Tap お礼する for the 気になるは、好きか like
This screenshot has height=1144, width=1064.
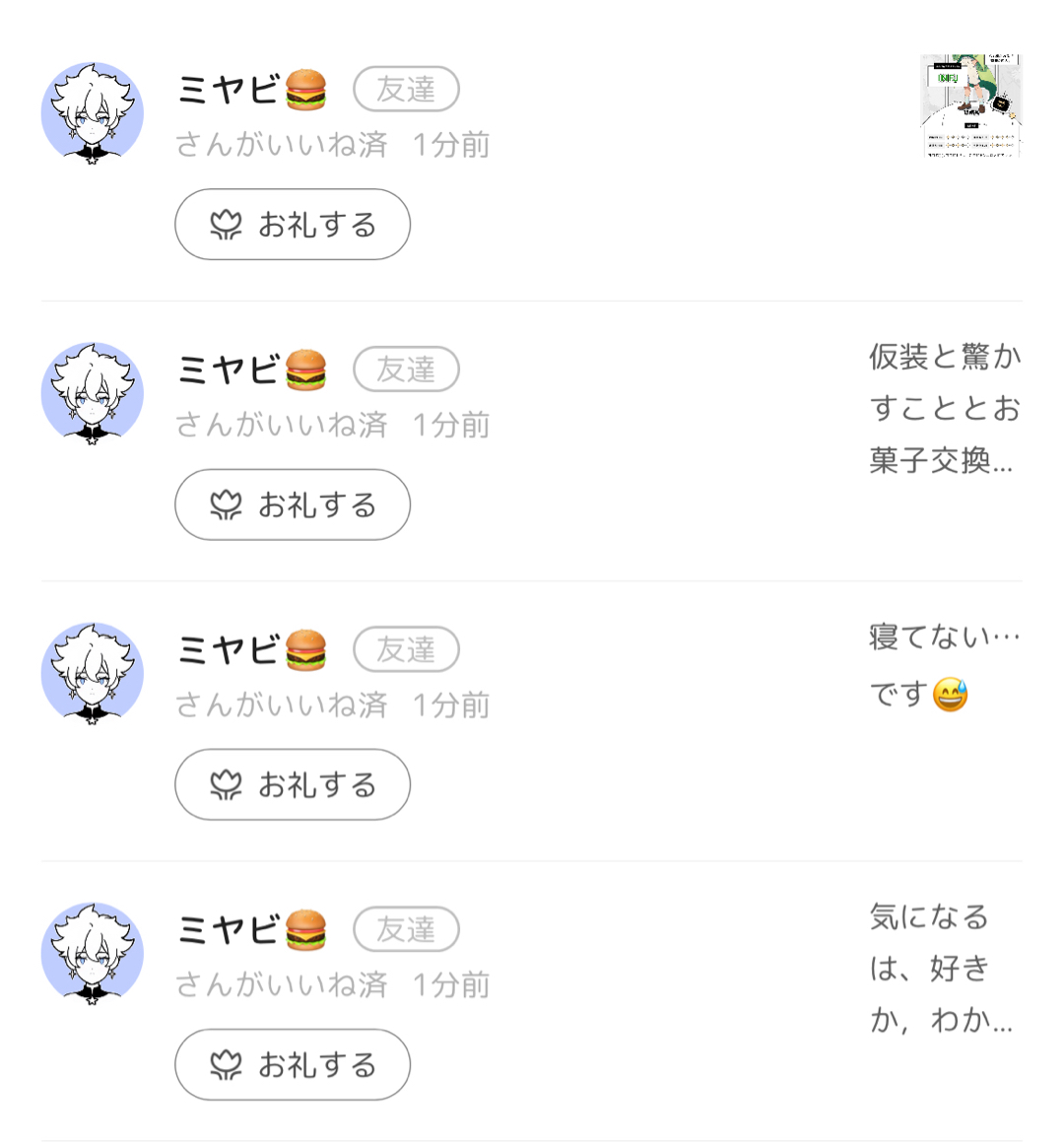[x=293, y=1064]
